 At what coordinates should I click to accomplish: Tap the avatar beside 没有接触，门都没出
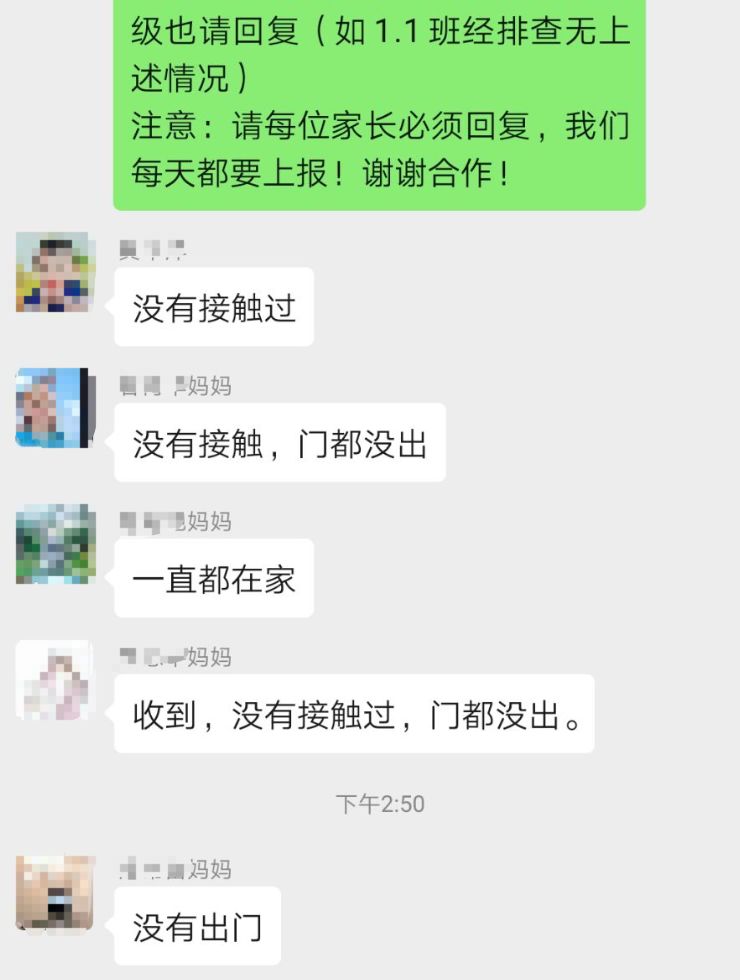click(55, 408)
